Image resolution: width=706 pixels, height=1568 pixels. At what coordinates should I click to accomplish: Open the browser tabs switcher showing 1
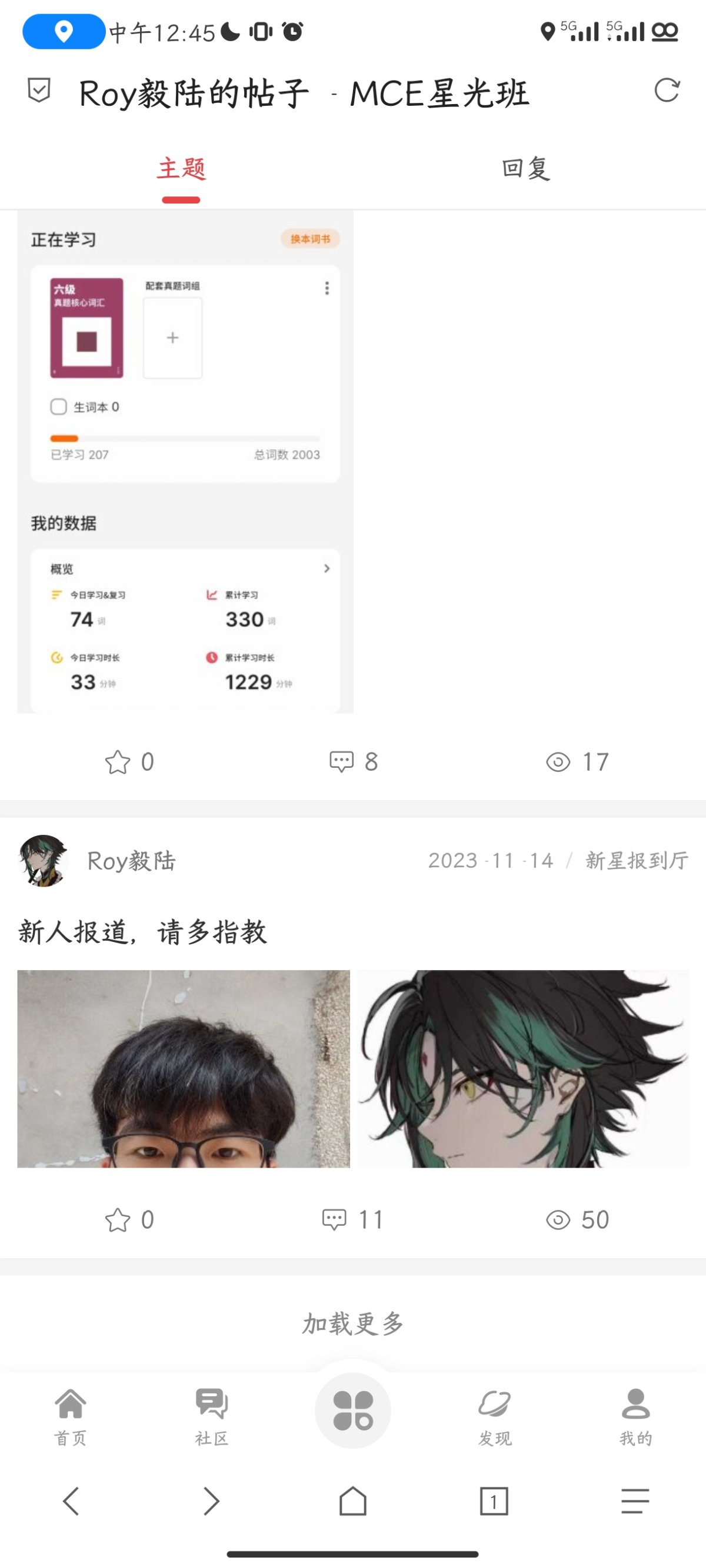coord(494,1500)
